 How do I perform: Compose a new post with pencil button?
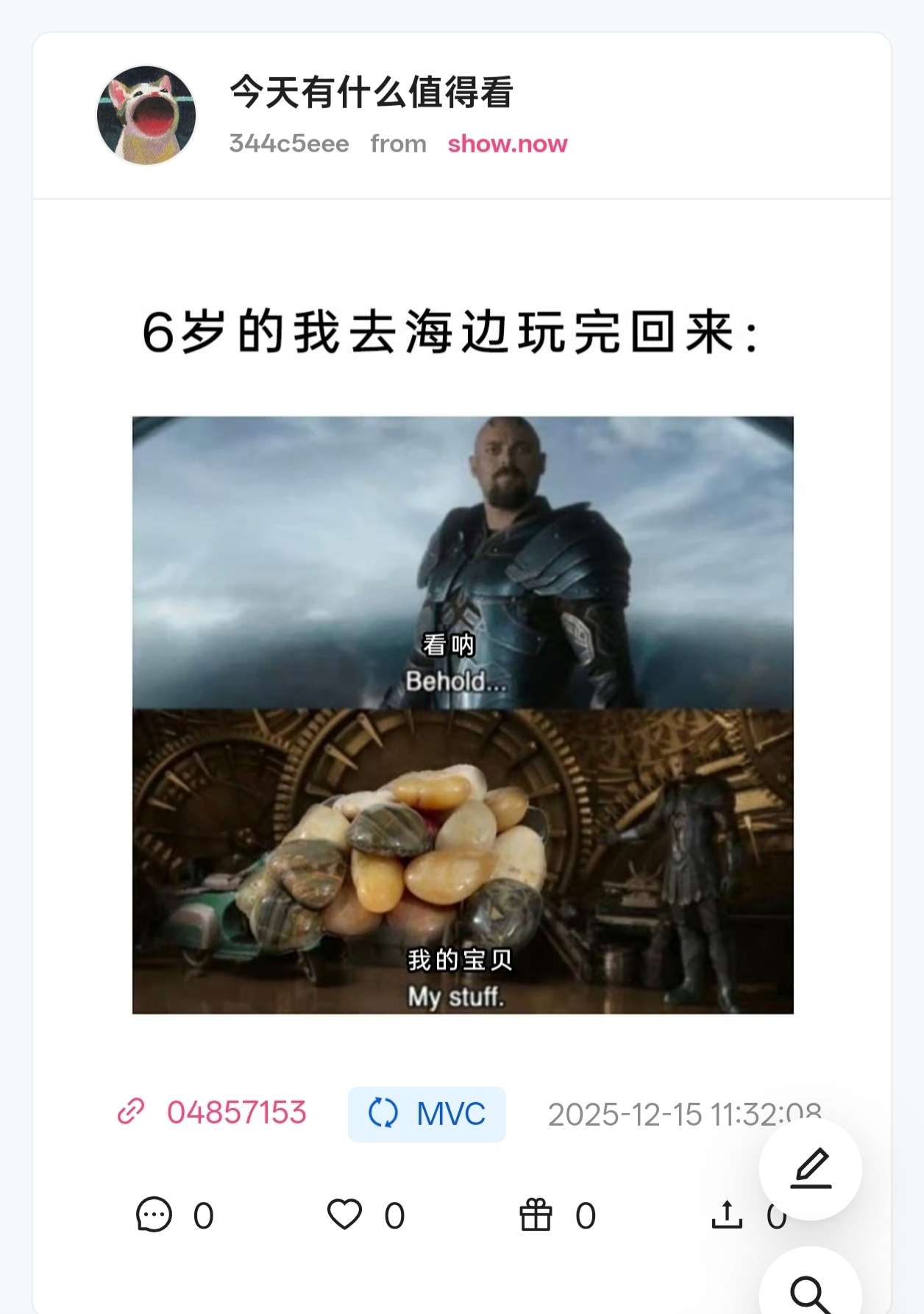(x=811, y=1169)
